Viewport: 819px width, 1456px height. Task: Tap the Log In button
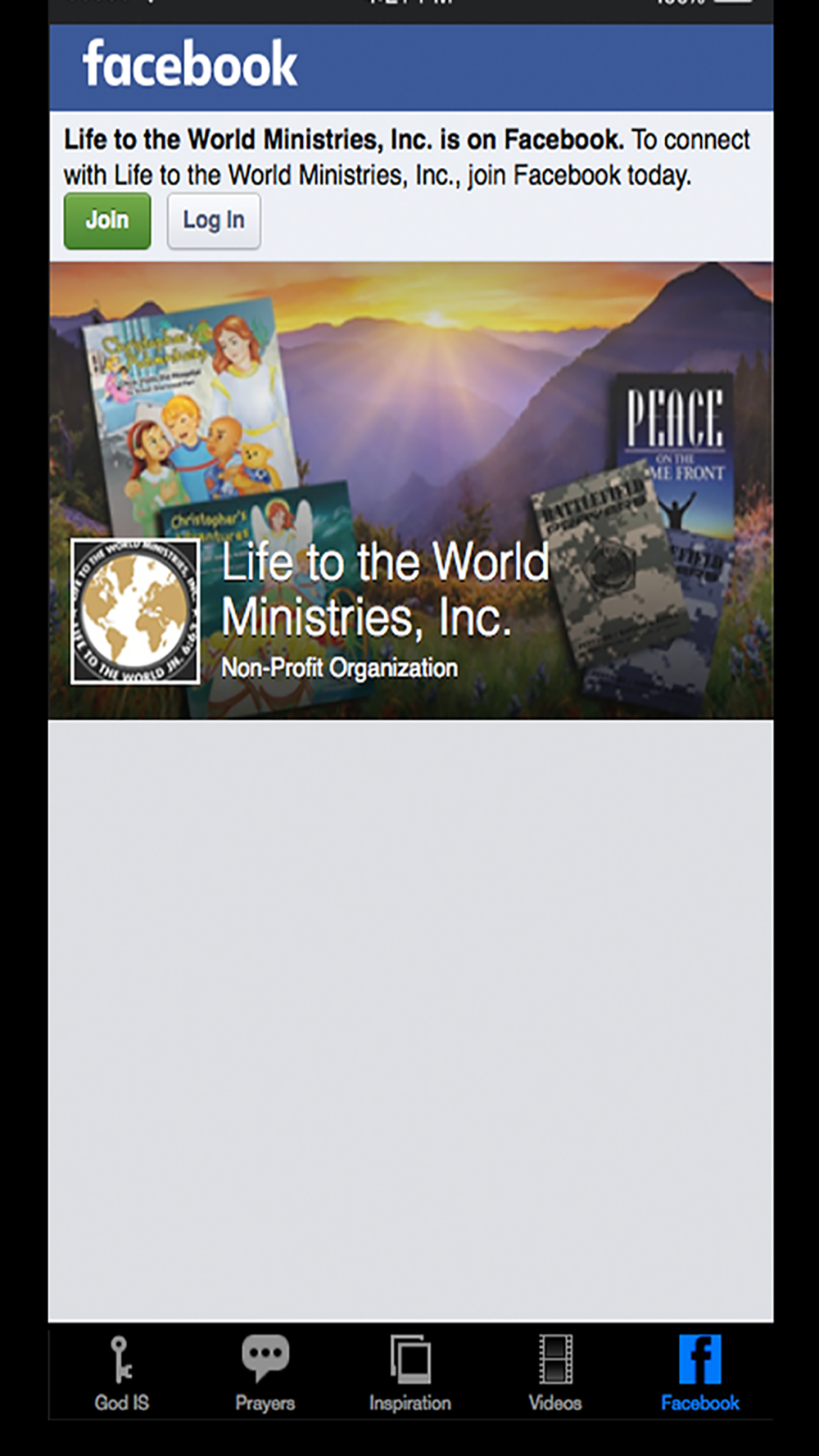(x=214, y=221)
